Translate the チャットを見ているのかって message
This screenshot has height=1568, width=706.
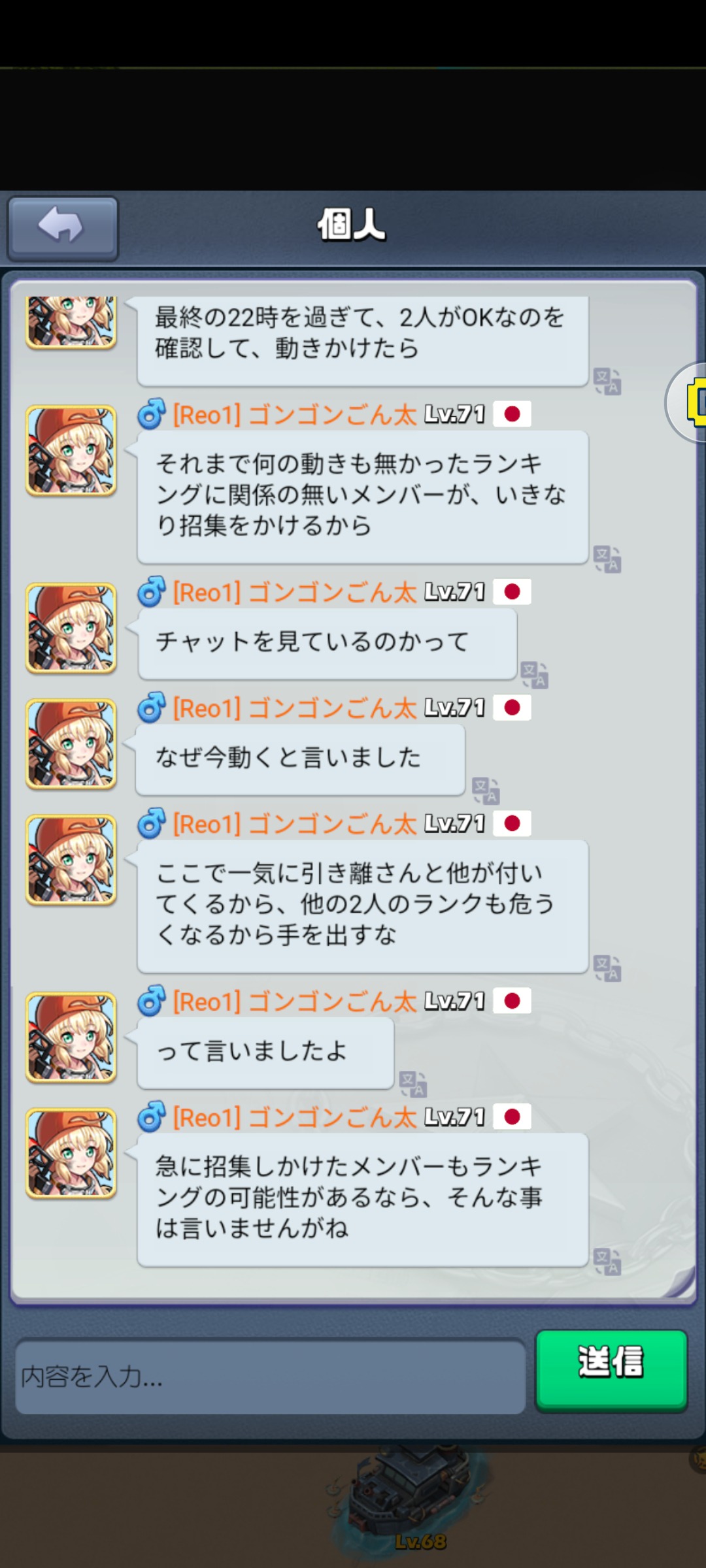pyautogui.click(x=534, y=675)
